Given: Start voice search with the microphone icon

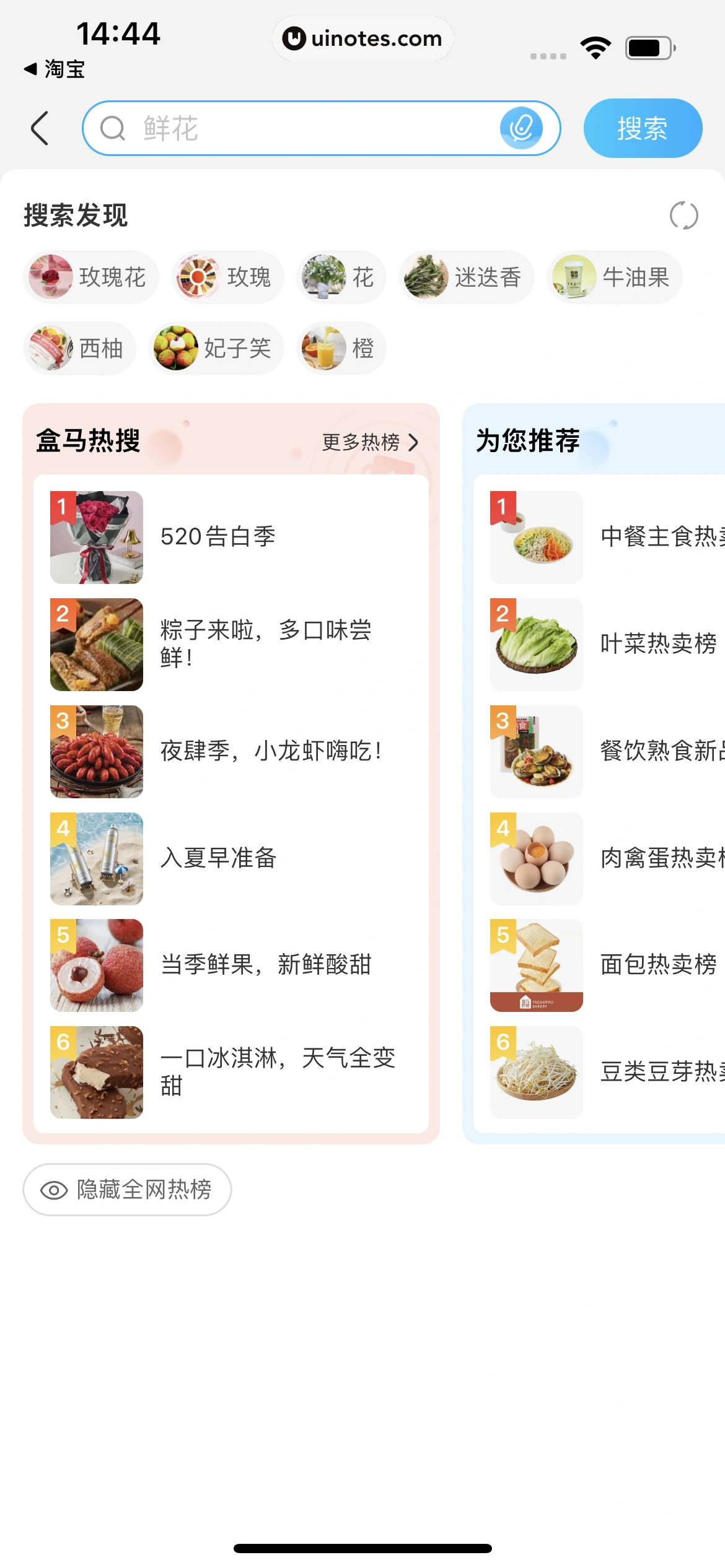Looking at the screenshot, I should coord(521,128).
